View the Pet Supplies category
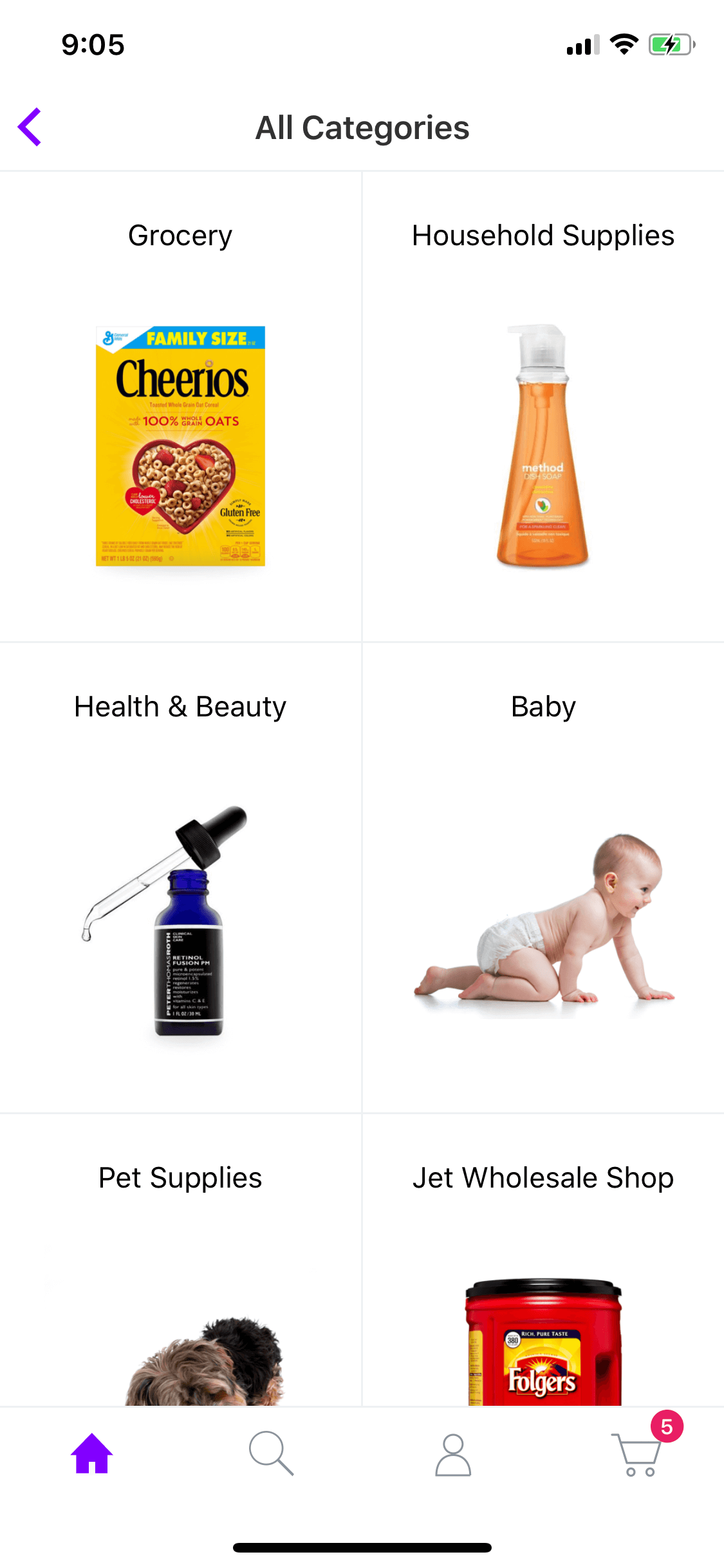 pos(180,1260)
